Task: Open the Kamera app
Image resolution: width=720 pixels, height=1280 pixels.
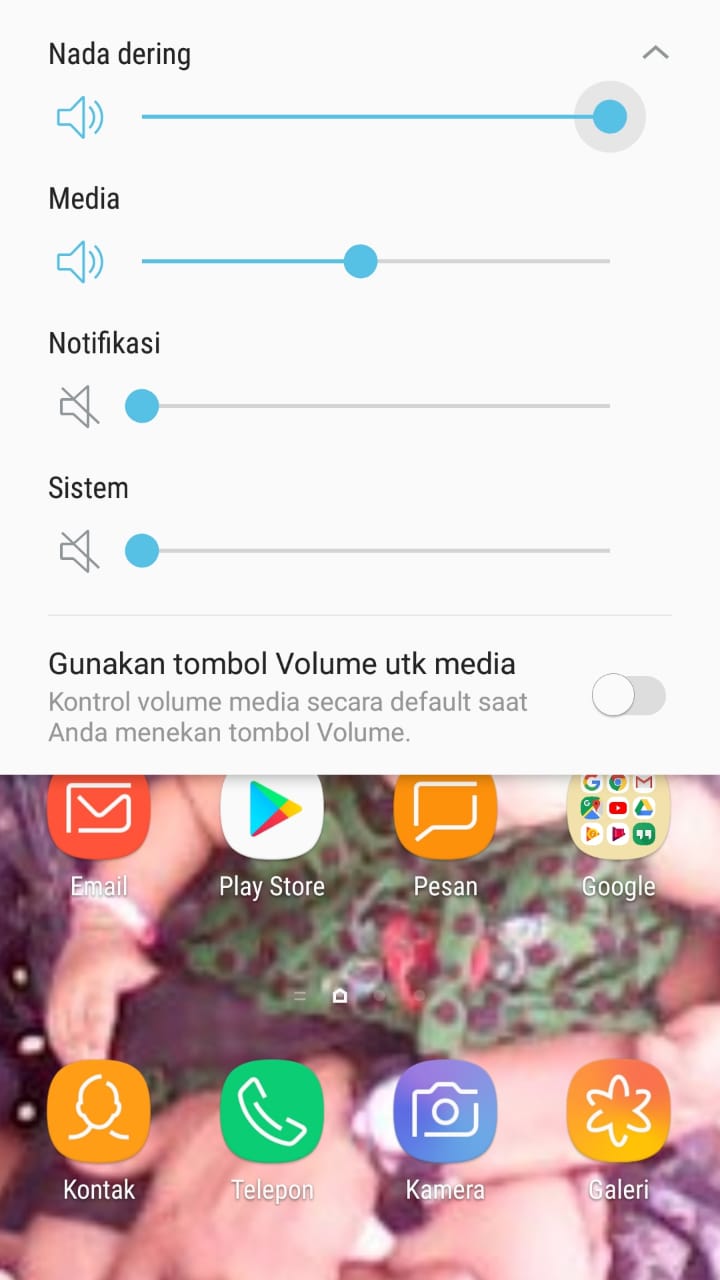Action: (445, 1112)
